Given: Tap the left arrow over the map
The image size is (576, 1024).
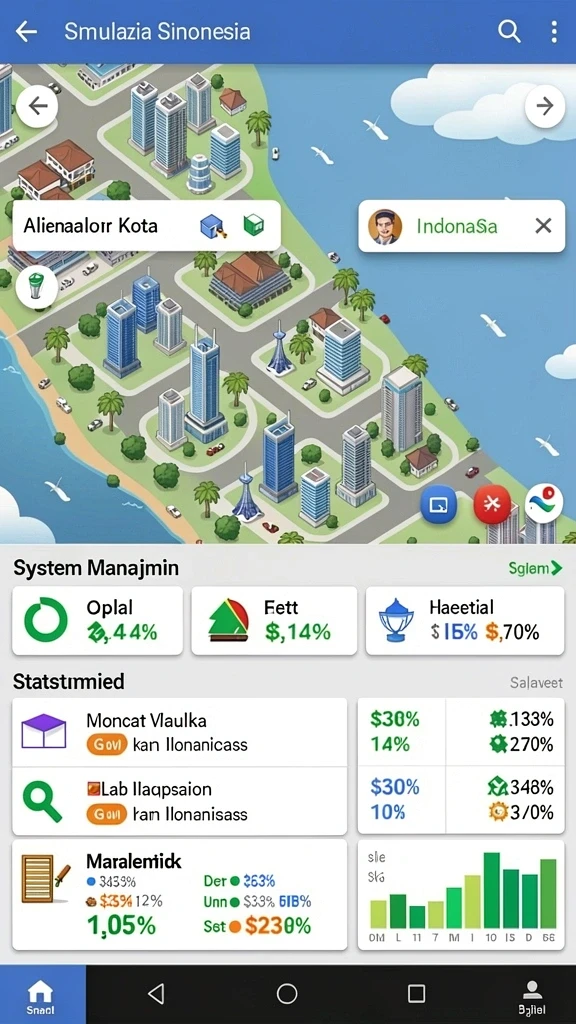Looking at the screenshot, I should pyautogui.click(x=37, y=106).
